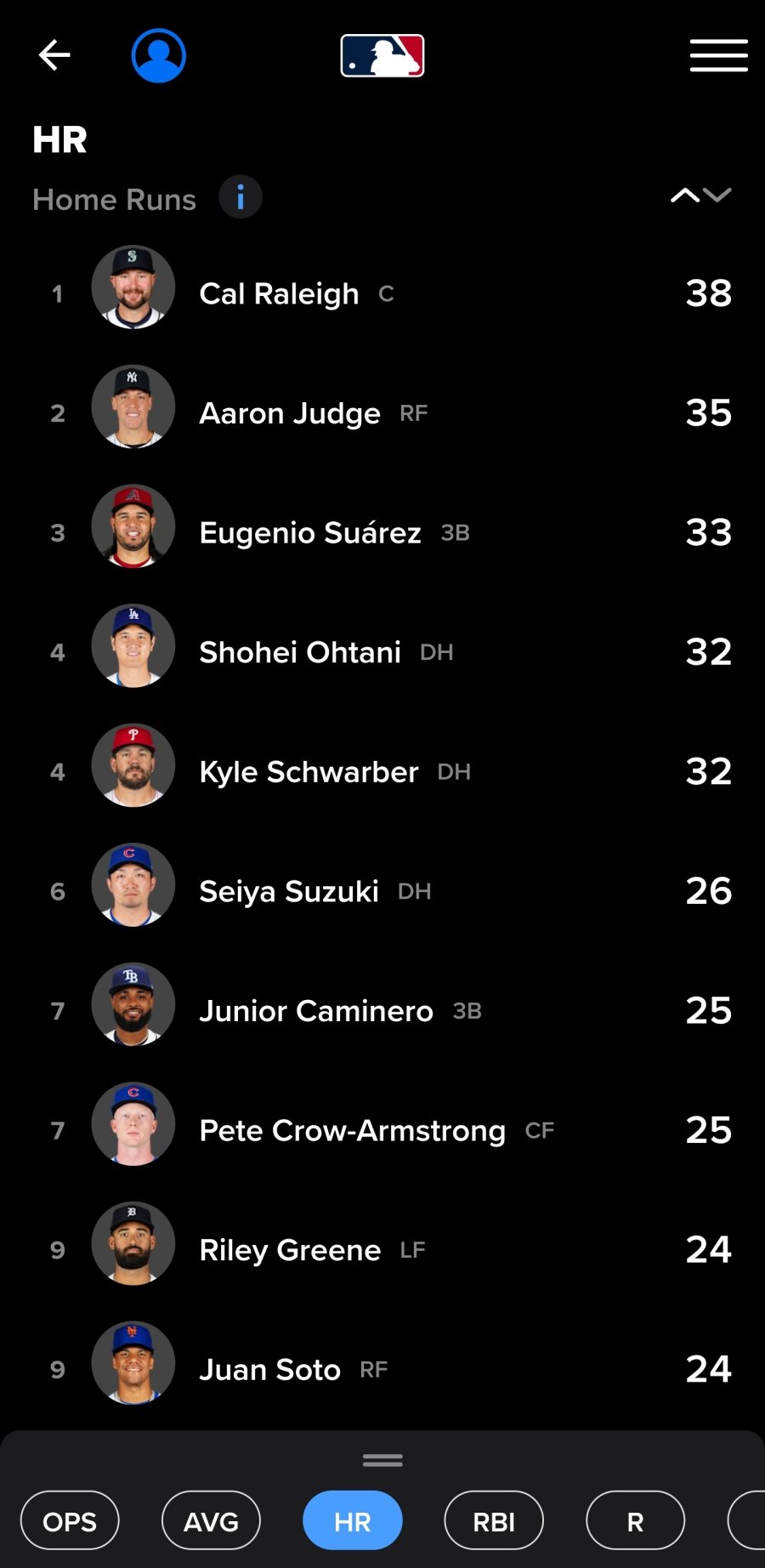765x1568 pixels.
Task: Toggle the sort order arrows
Action: (700, 196)
